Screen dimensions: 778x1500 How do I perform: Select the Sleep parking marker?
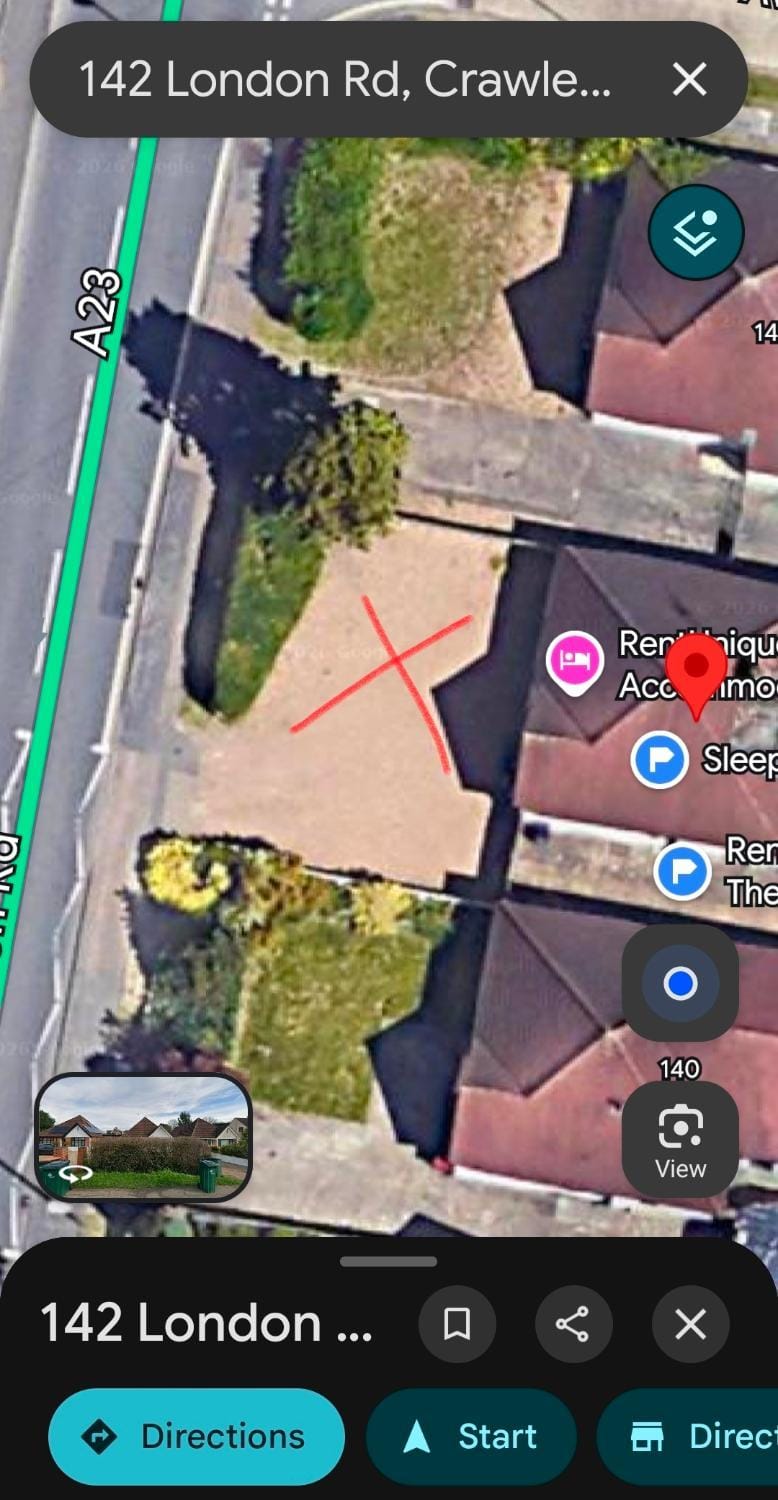click(x=659, y=760)
